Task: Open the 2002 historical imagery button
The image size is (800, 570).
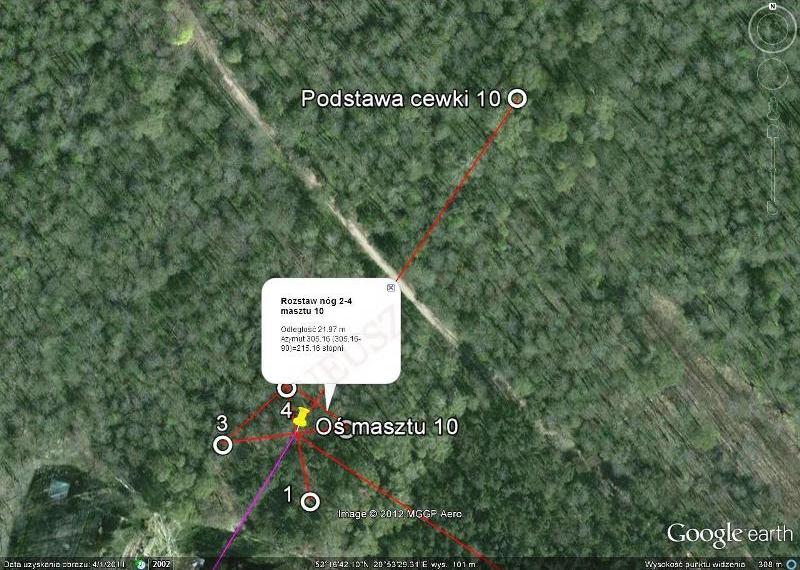Action: [x=160, y=564]
